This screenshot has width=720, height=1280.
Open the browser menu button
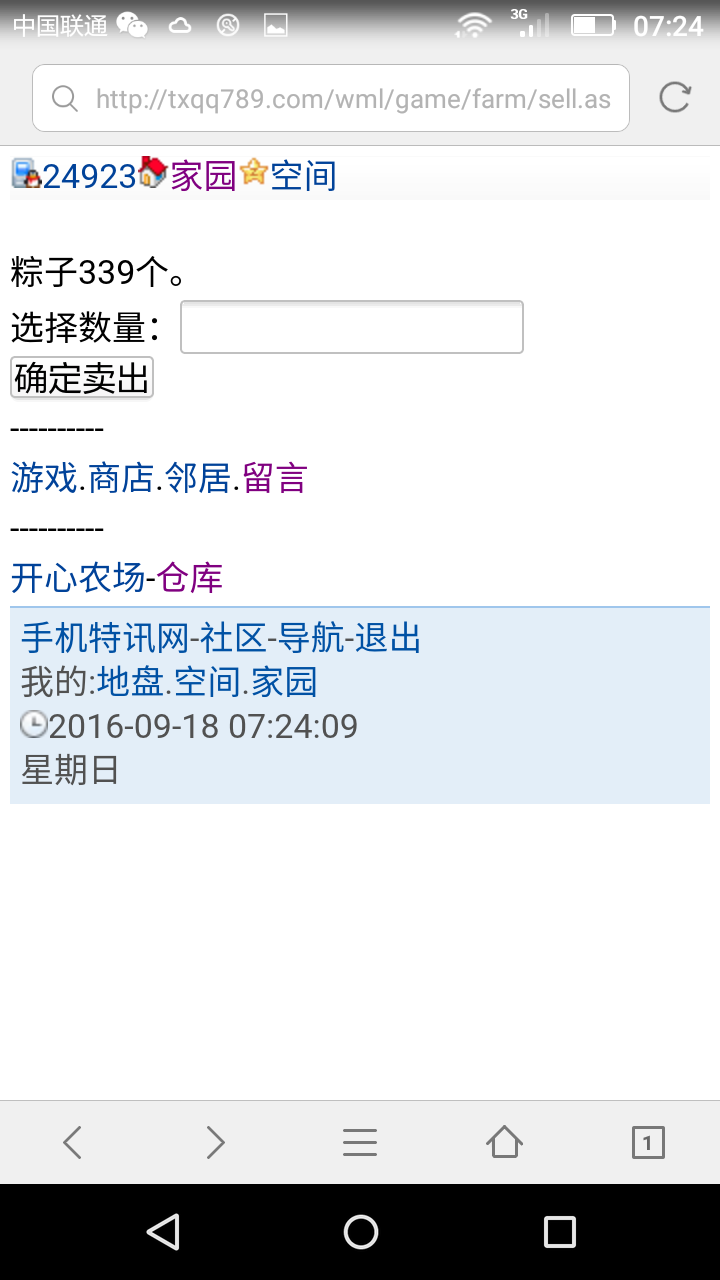click(360, 1142)
